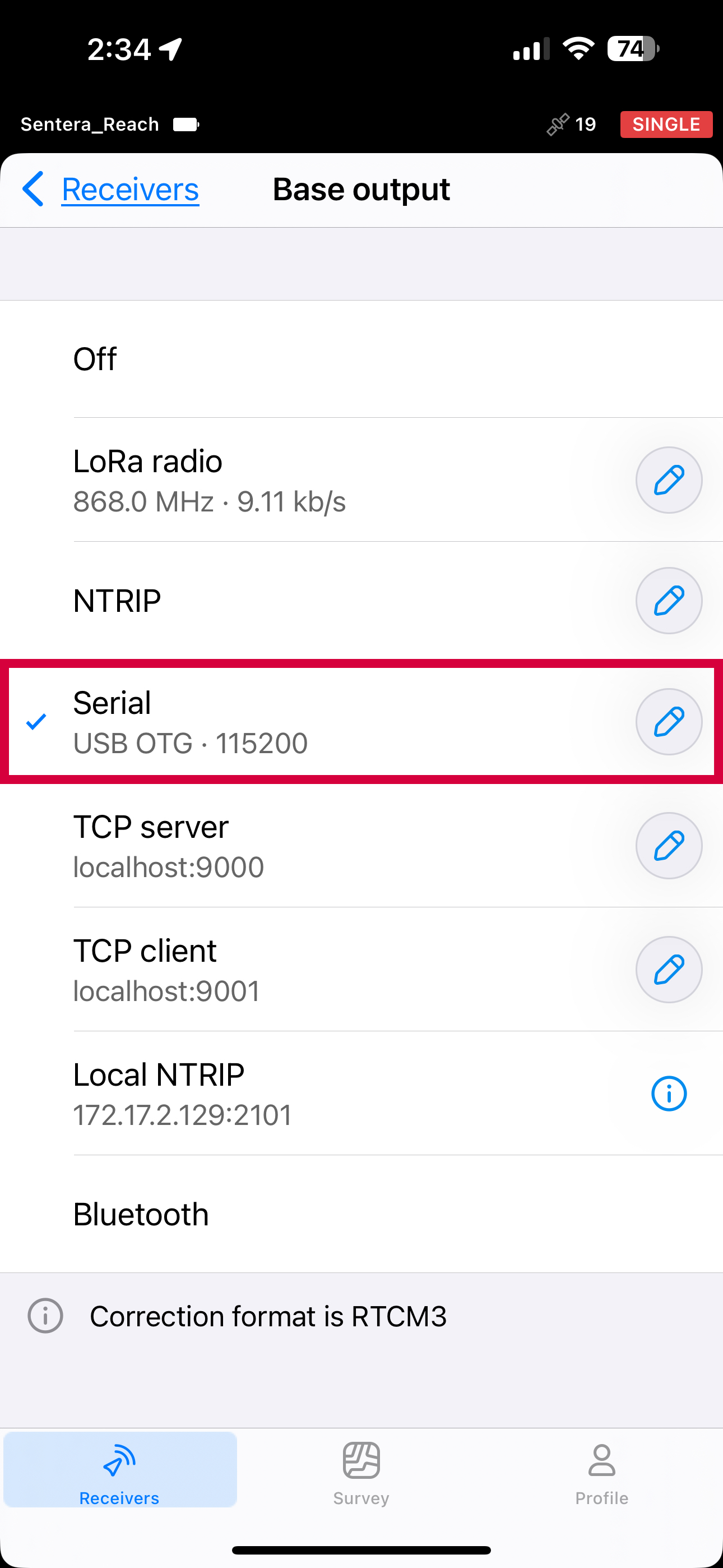Open Local NTRIP info icon
723x1568 pixels.
click(x=668, y=1093)
